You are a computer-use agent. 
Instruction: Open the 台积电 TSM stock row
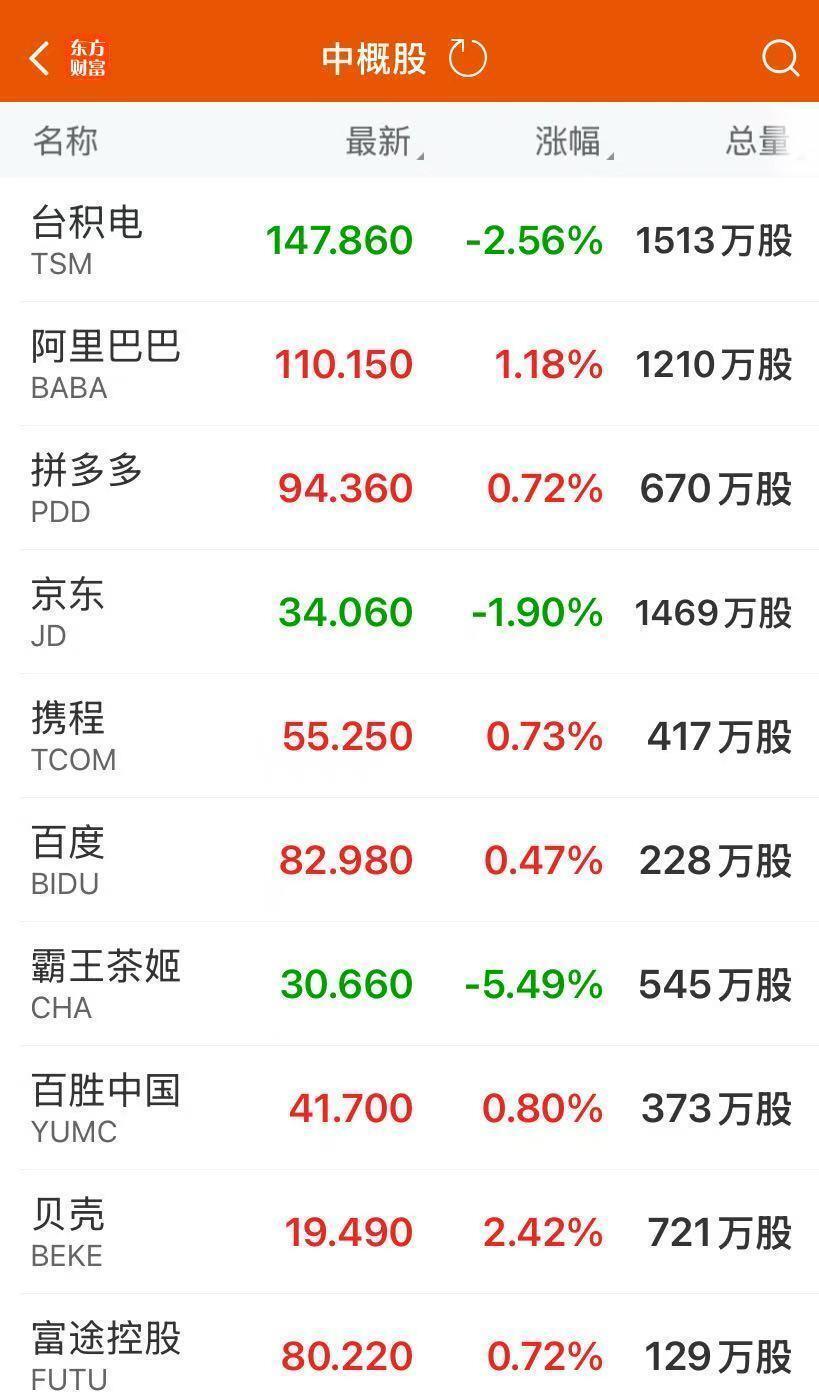click(409, 240)
